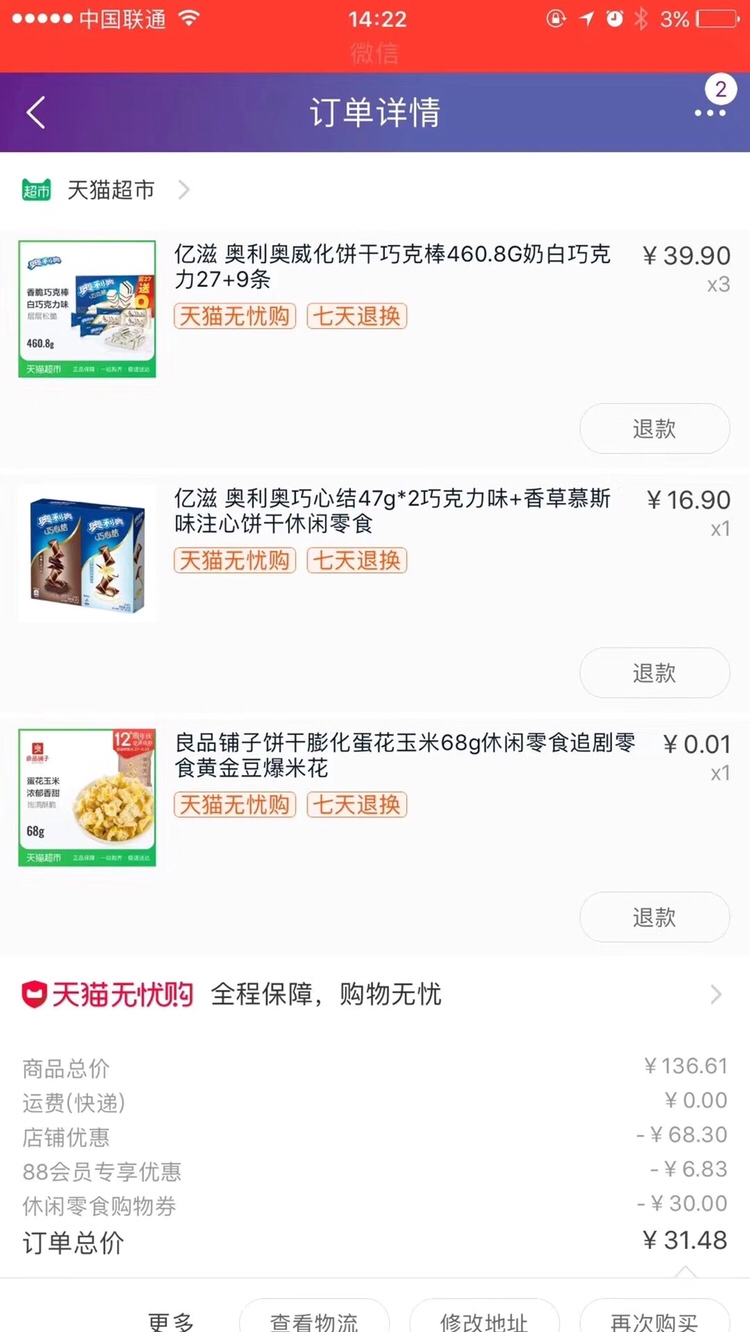Reorder with the 再次购买 button
This screenshot has width=750, height=1332.
[654, 1320]
